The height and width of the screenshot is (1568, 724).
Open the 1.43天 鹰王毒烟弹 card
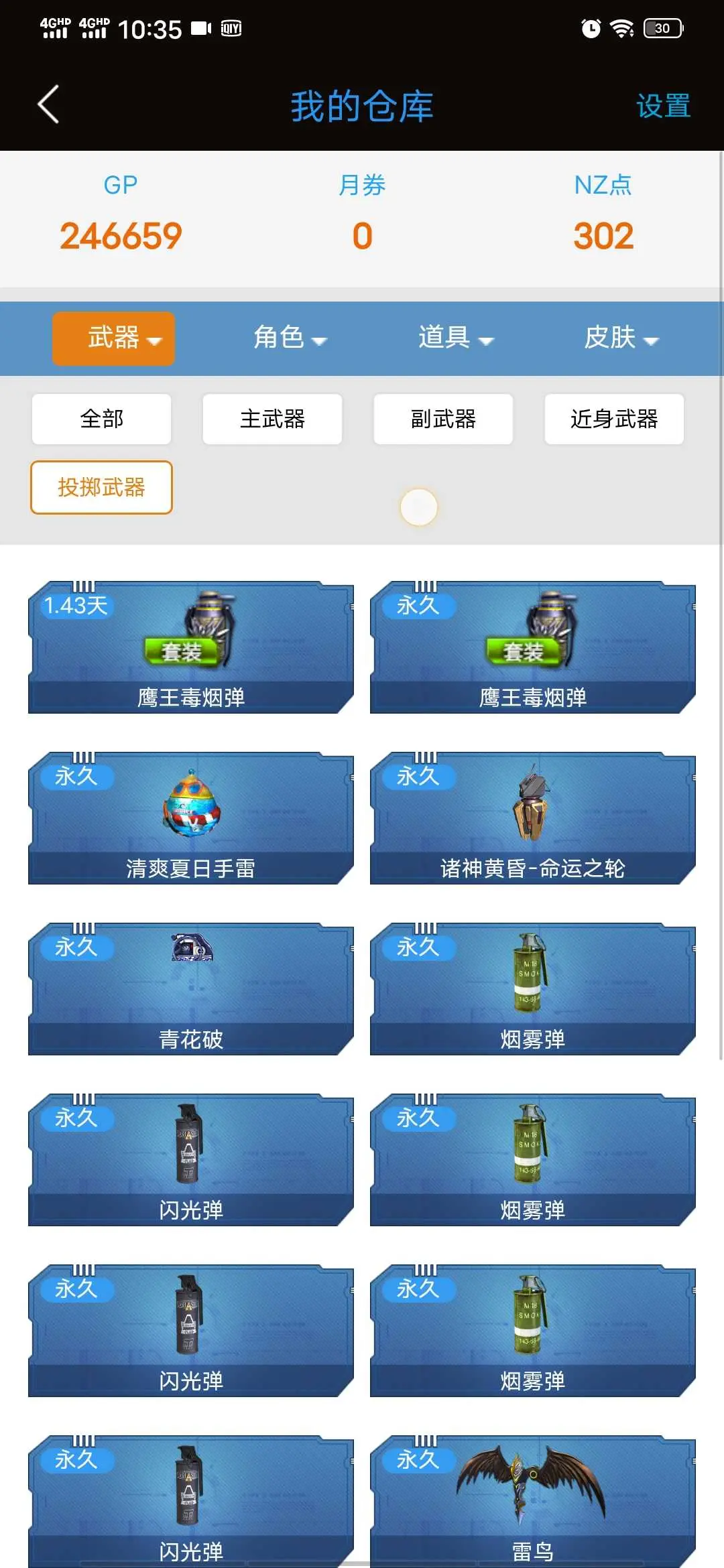point(191,647)
